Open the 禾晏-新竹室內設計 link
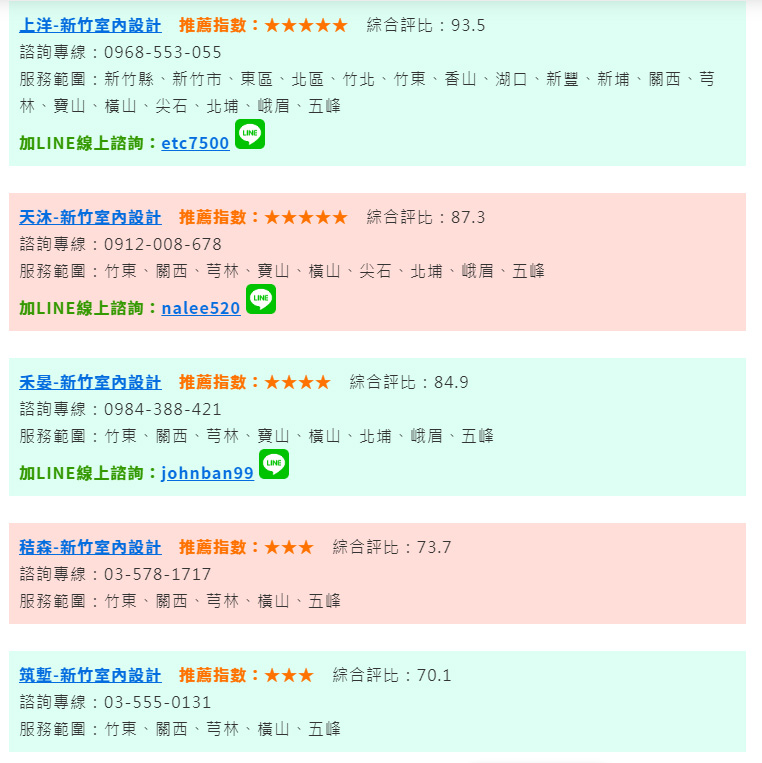Viewport: 762px width, 763px height. click(x=90, y=382)
